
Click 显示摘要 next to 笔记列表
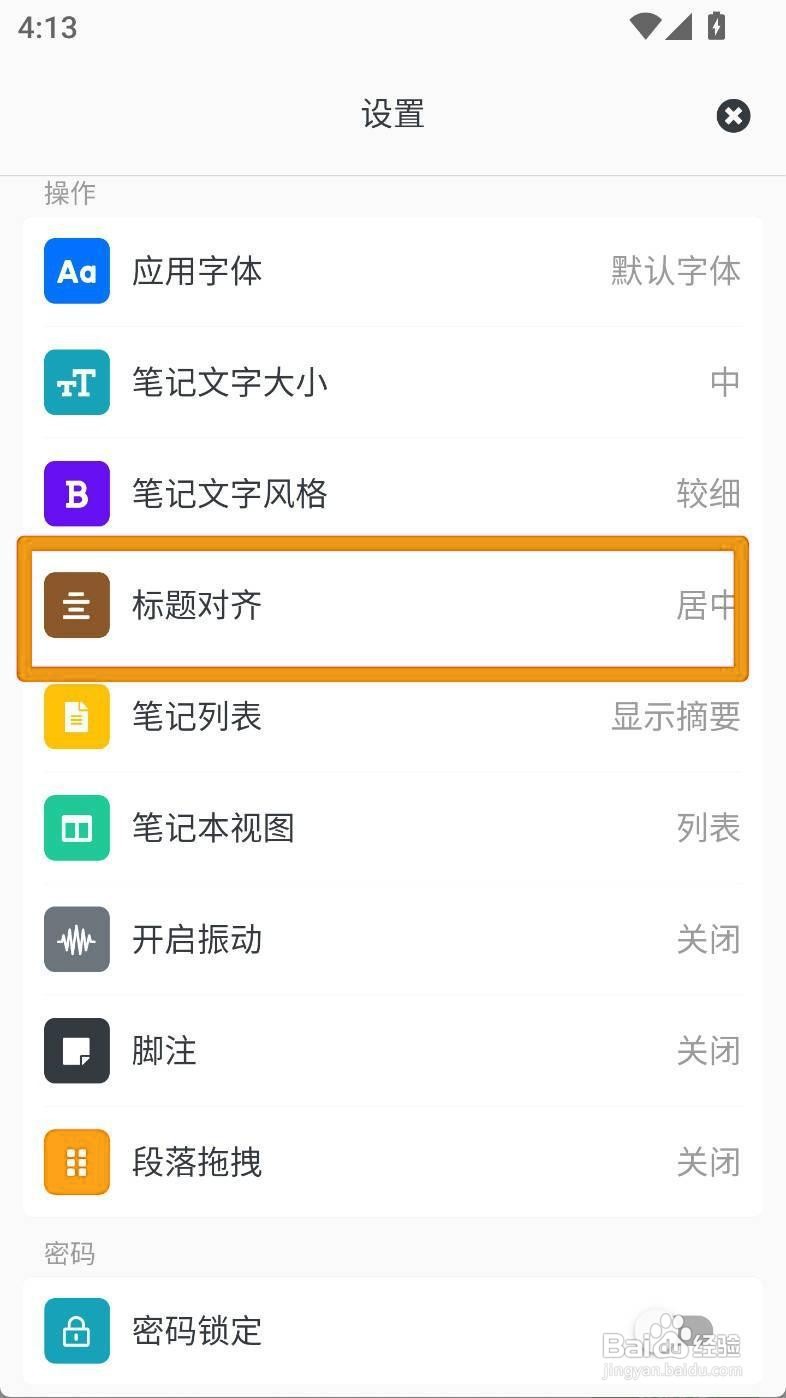tap(675, 717)
